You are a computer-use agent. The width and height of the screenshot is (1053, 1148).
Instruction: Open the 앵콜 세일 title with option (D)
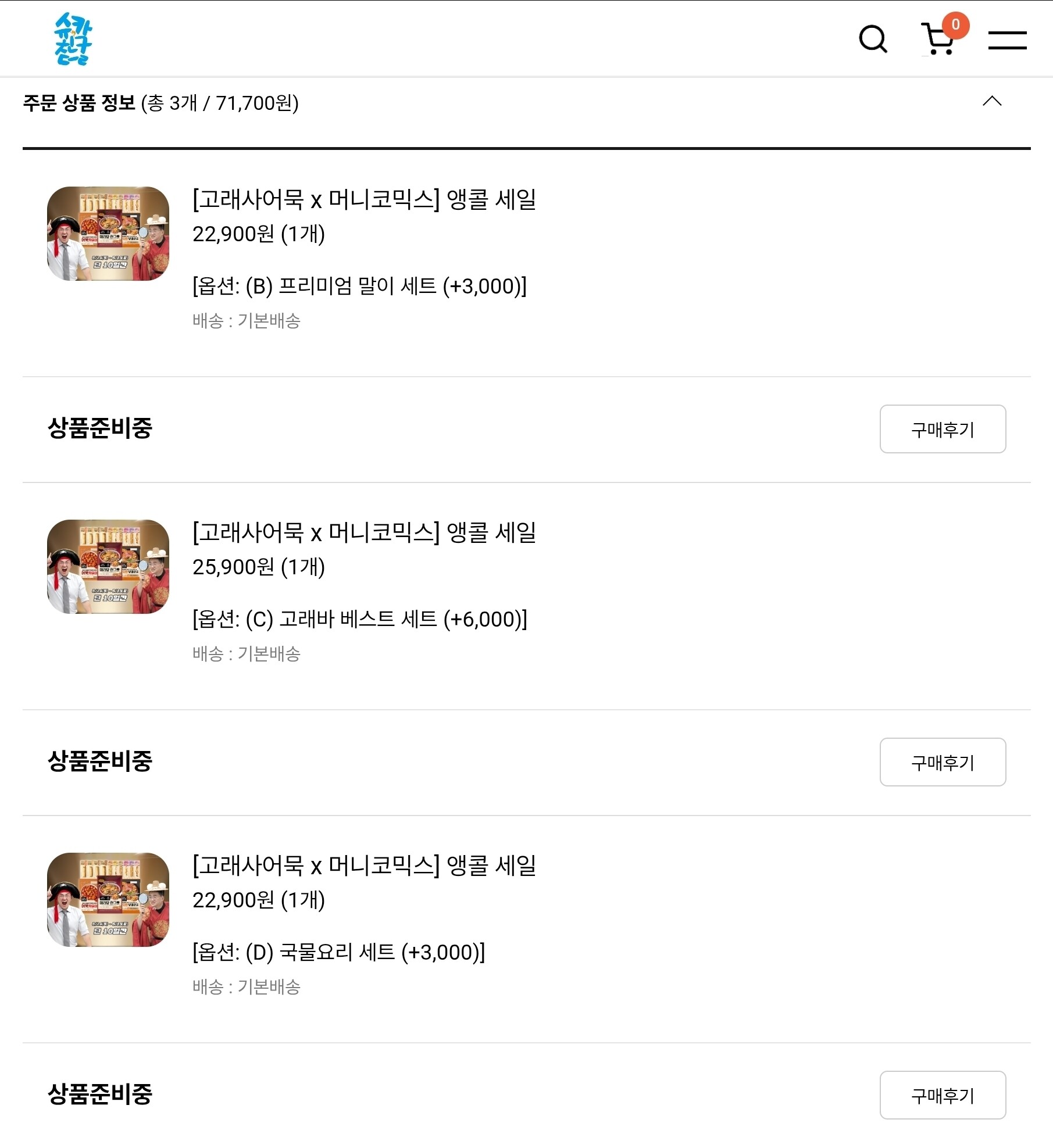[364, 866]
